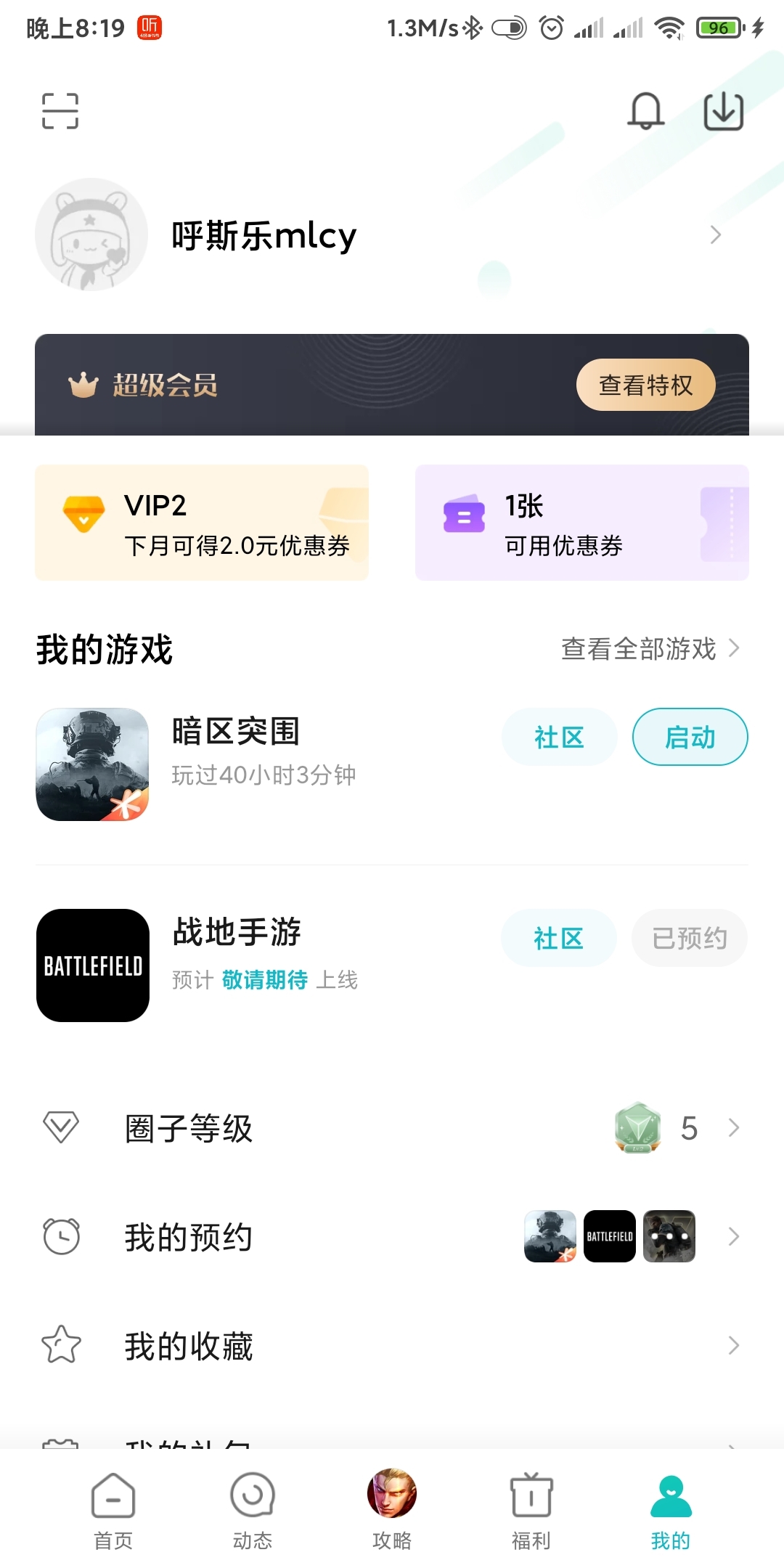Launch 暗区突围 with the 启动 button
Viewport: 784px width, 1568px height.
click(x=690, y=738)
